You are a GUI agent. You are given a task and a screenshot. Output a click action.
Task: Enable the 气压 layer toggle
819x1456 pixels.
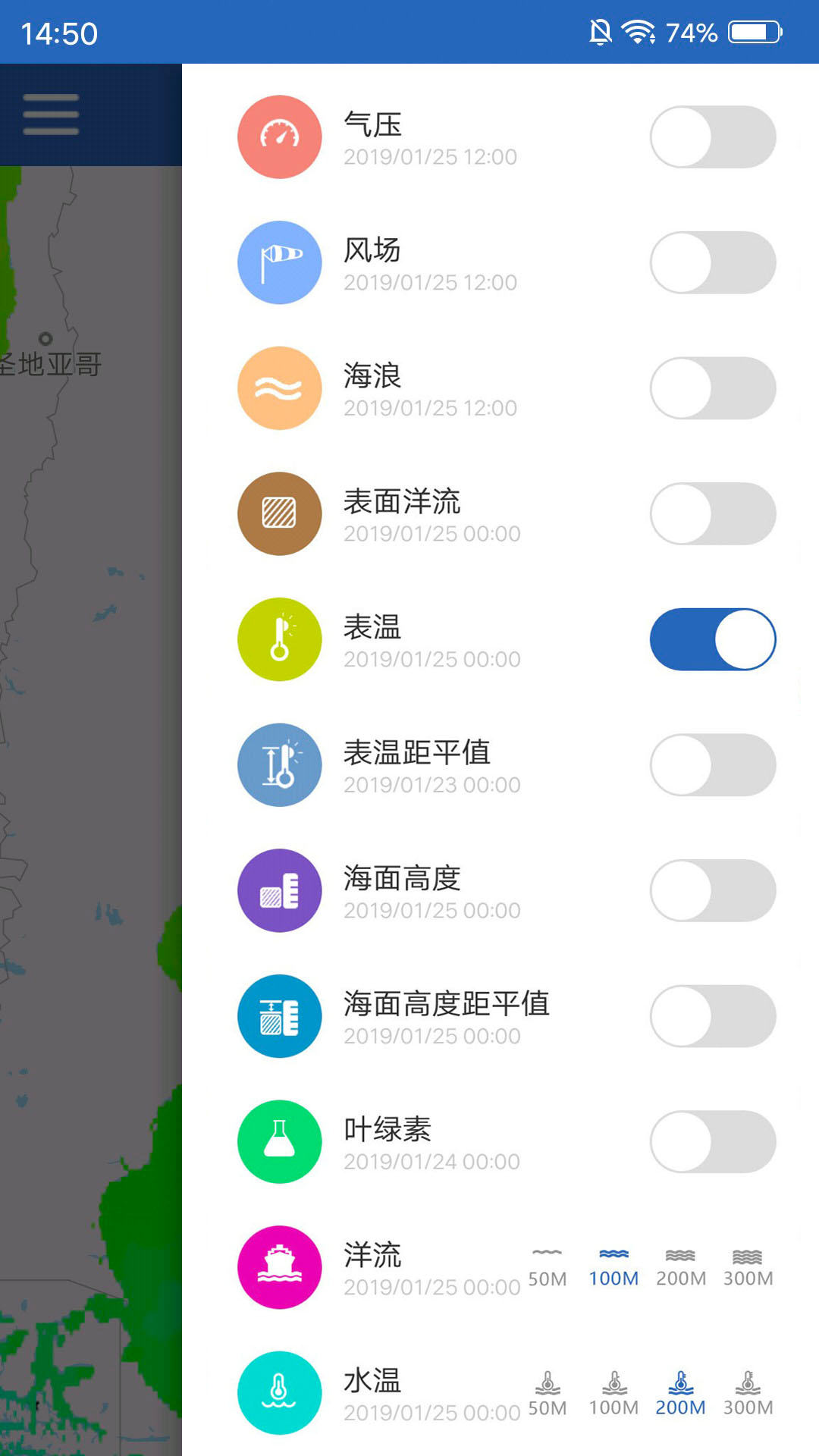click(712, 137)
